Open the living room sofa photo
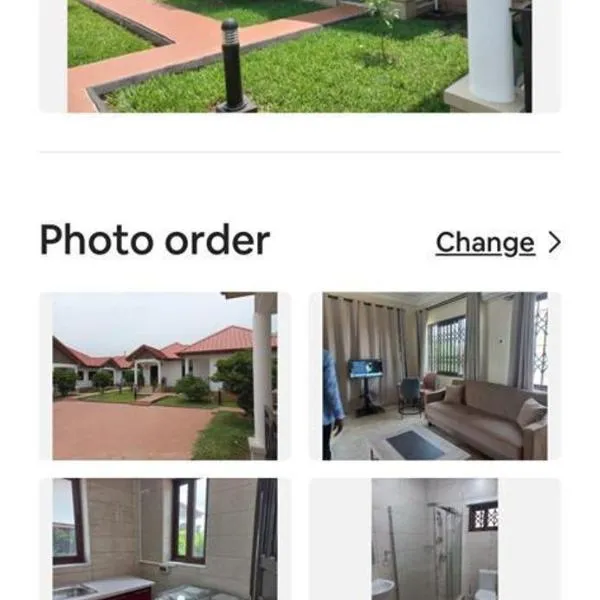This screenshot has width=600, height=600. pyautogui.click(x=435, y=376)
